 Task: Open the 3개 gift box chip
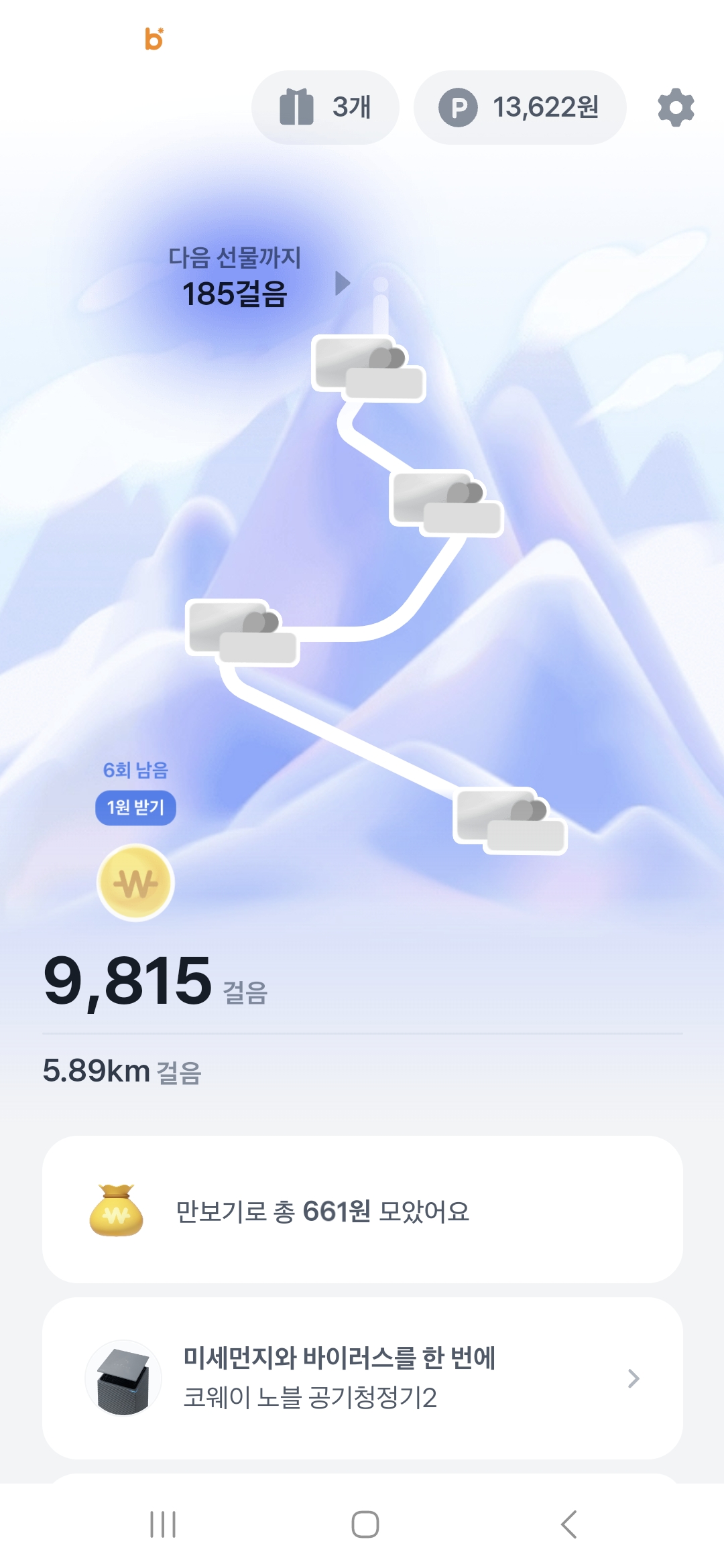point(325,107)
